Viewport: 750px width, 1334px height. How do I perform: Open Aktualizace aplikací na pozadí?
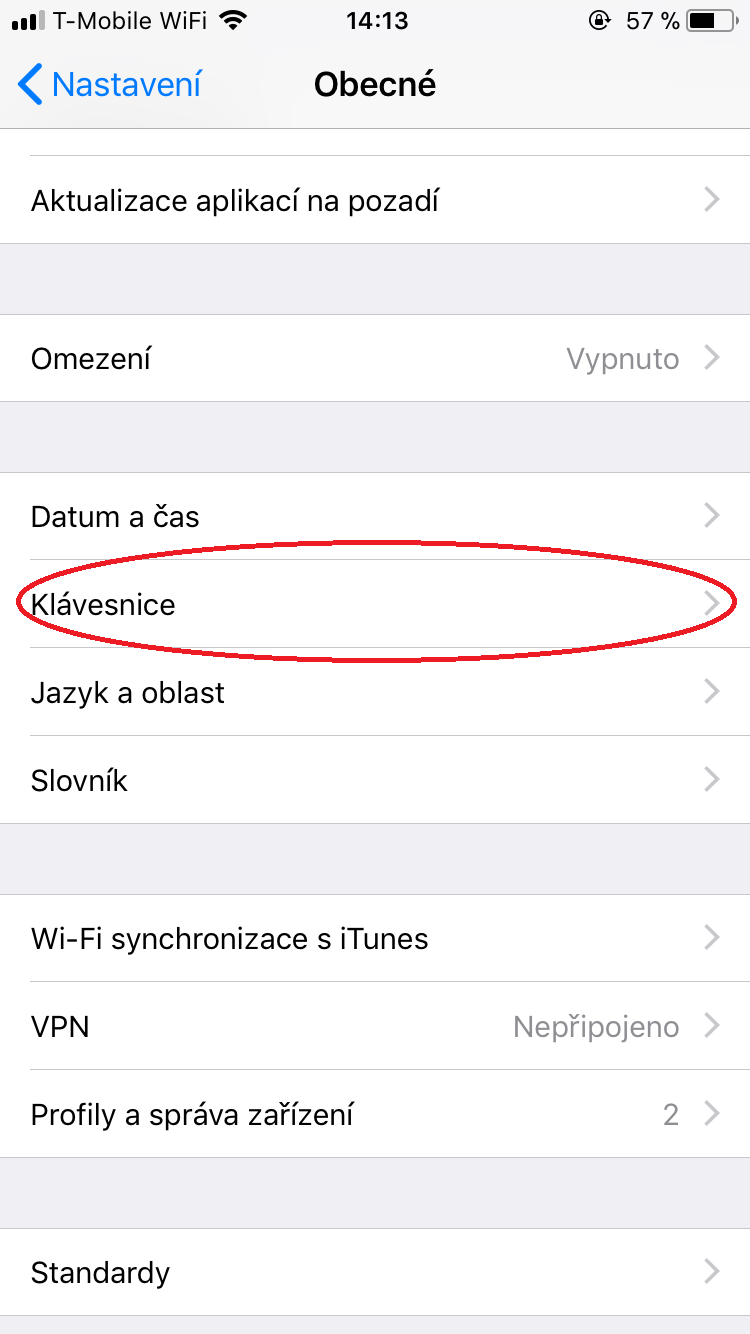375,201
